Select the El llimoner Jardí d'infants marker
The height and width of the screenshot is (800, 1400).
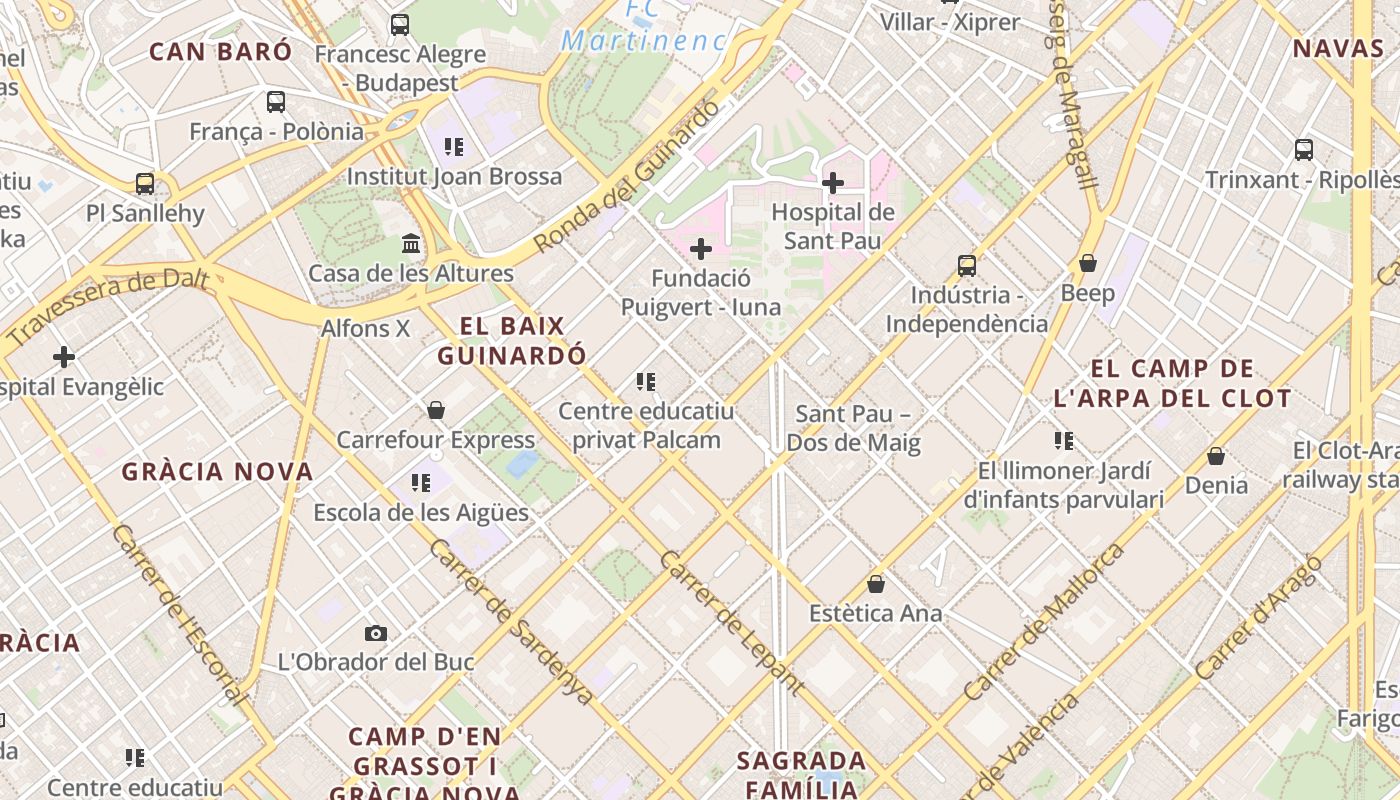tap(1064, 440)
